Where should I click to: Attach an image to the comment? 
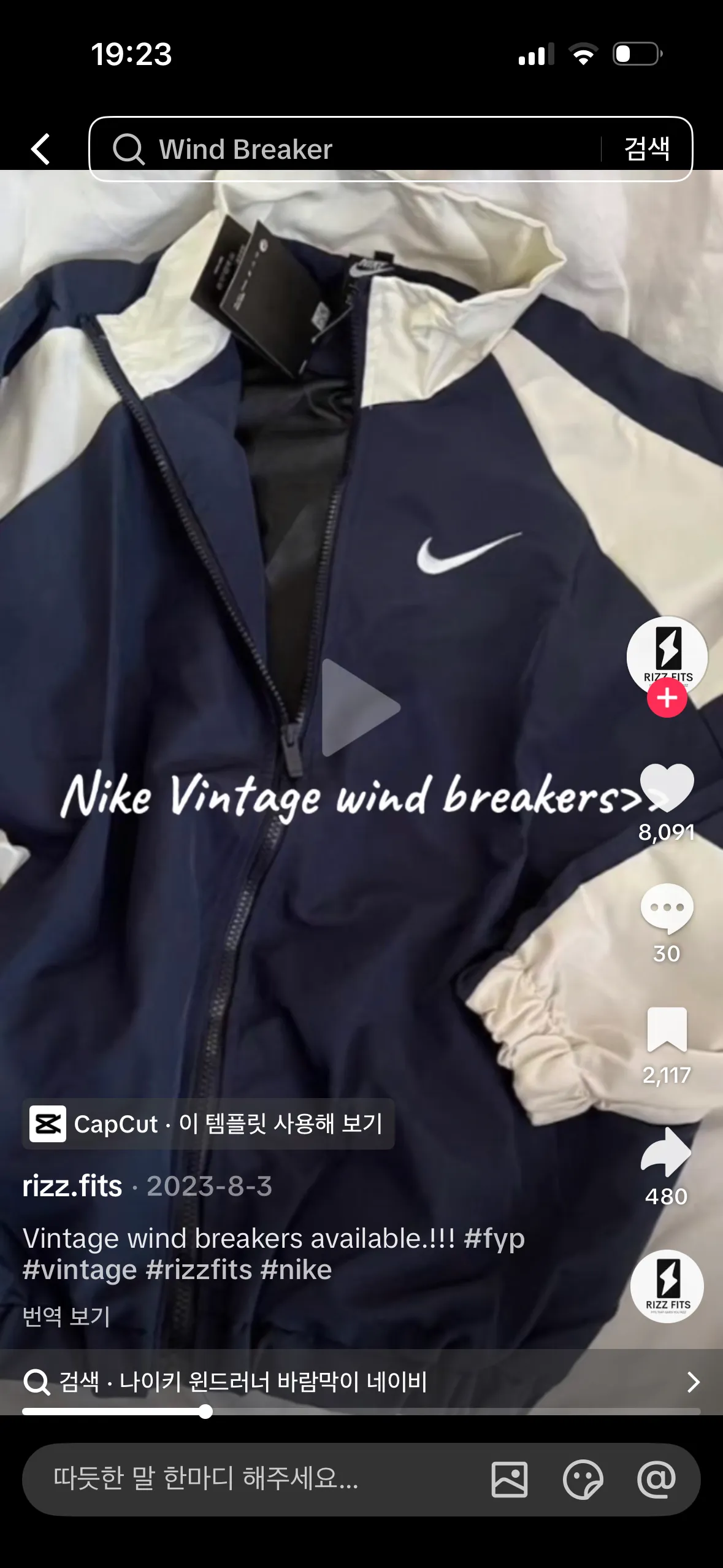coord(509,1479)
